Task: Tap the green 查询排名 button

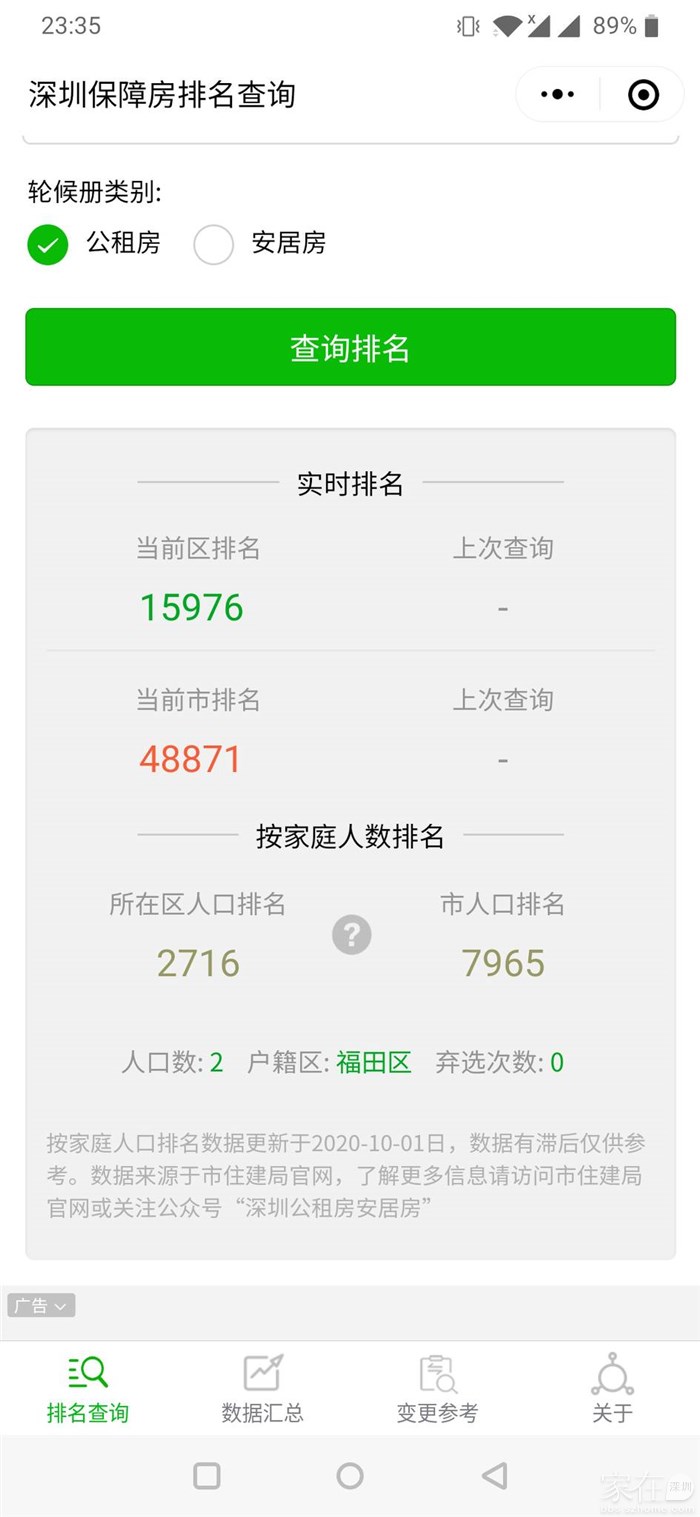Action: click(x=350, y=348)
